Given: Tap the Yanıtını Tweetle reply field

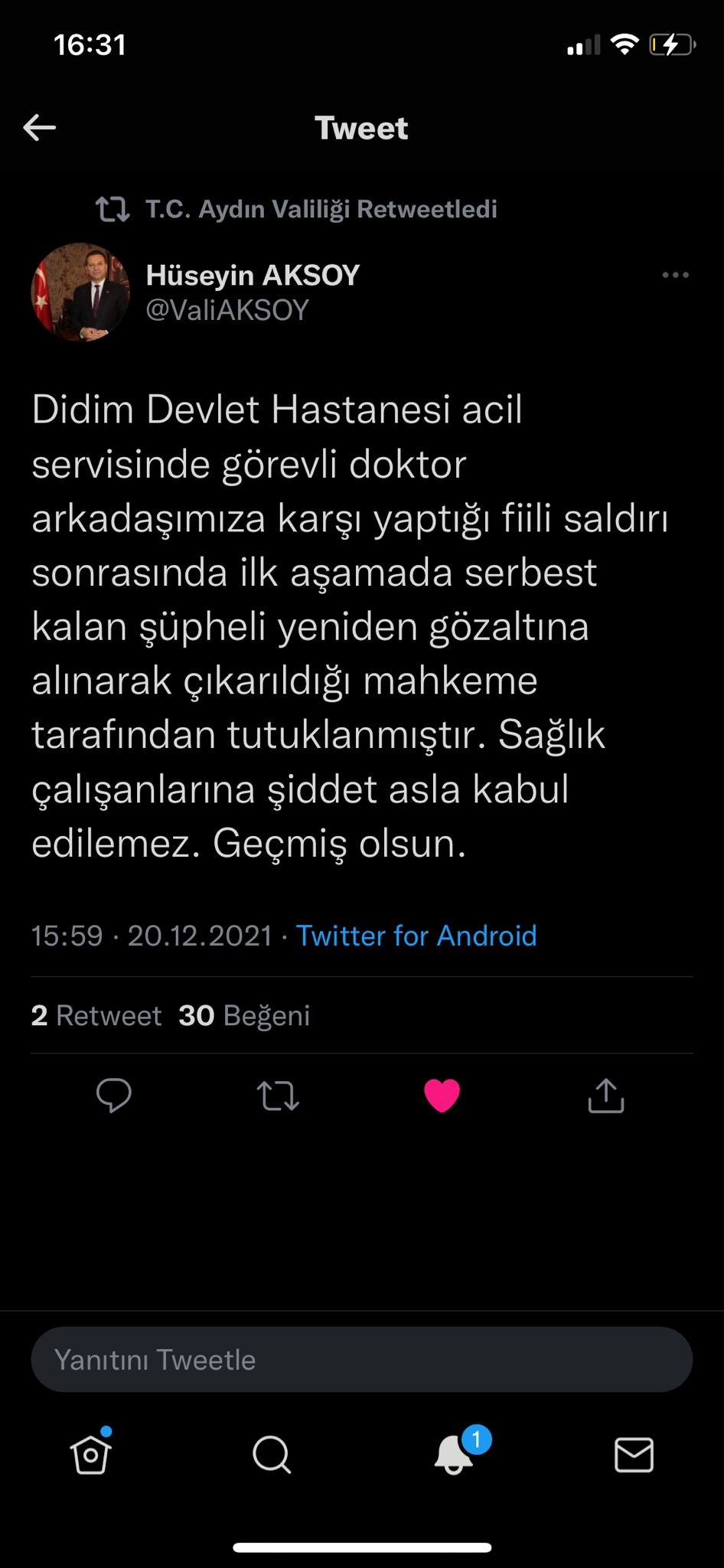Looking at the screenshot, I should [361, 1360].
